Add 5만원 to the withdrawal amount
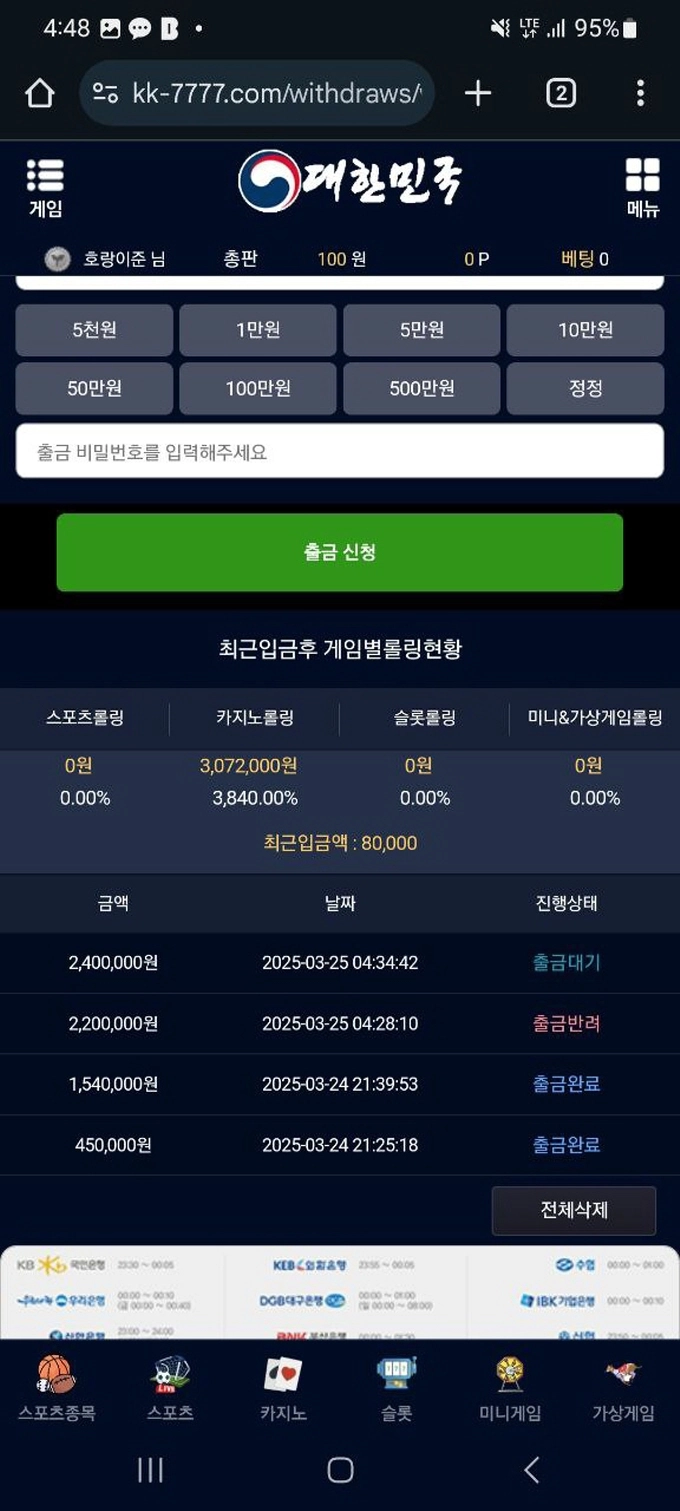Screen dimensions: 680x1511 pos(421,330)
